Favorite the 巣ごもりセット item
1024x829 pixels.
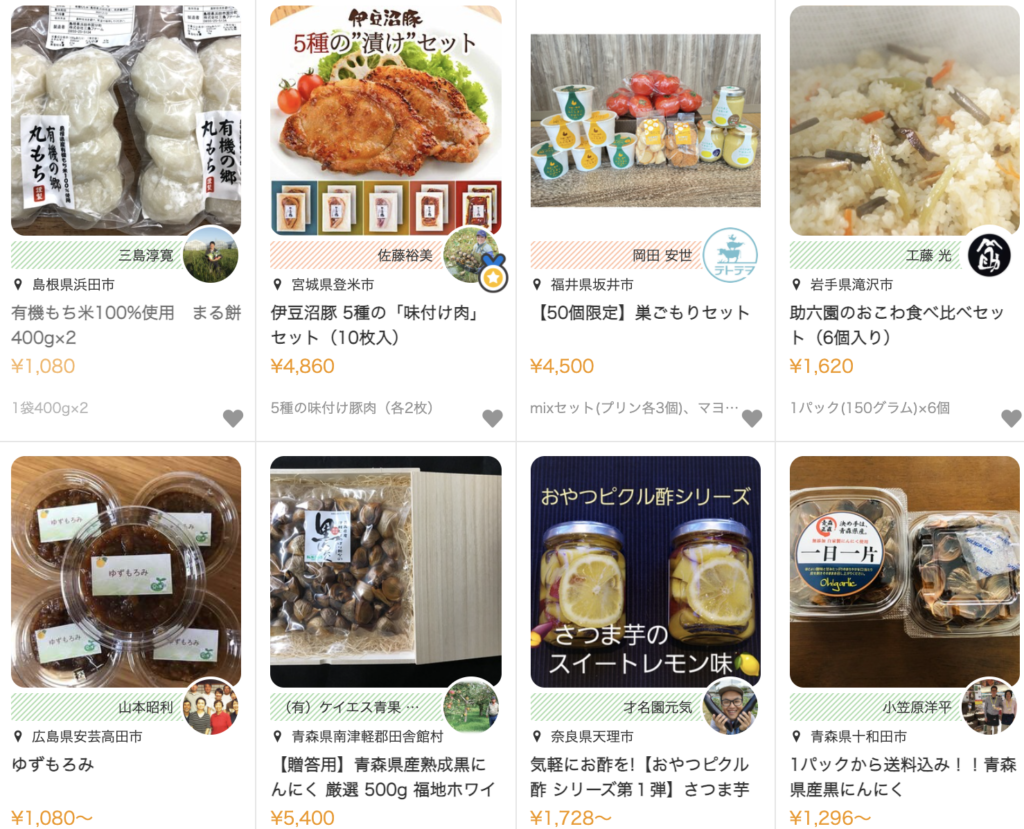pyautogui.click(x=752, y=418)
